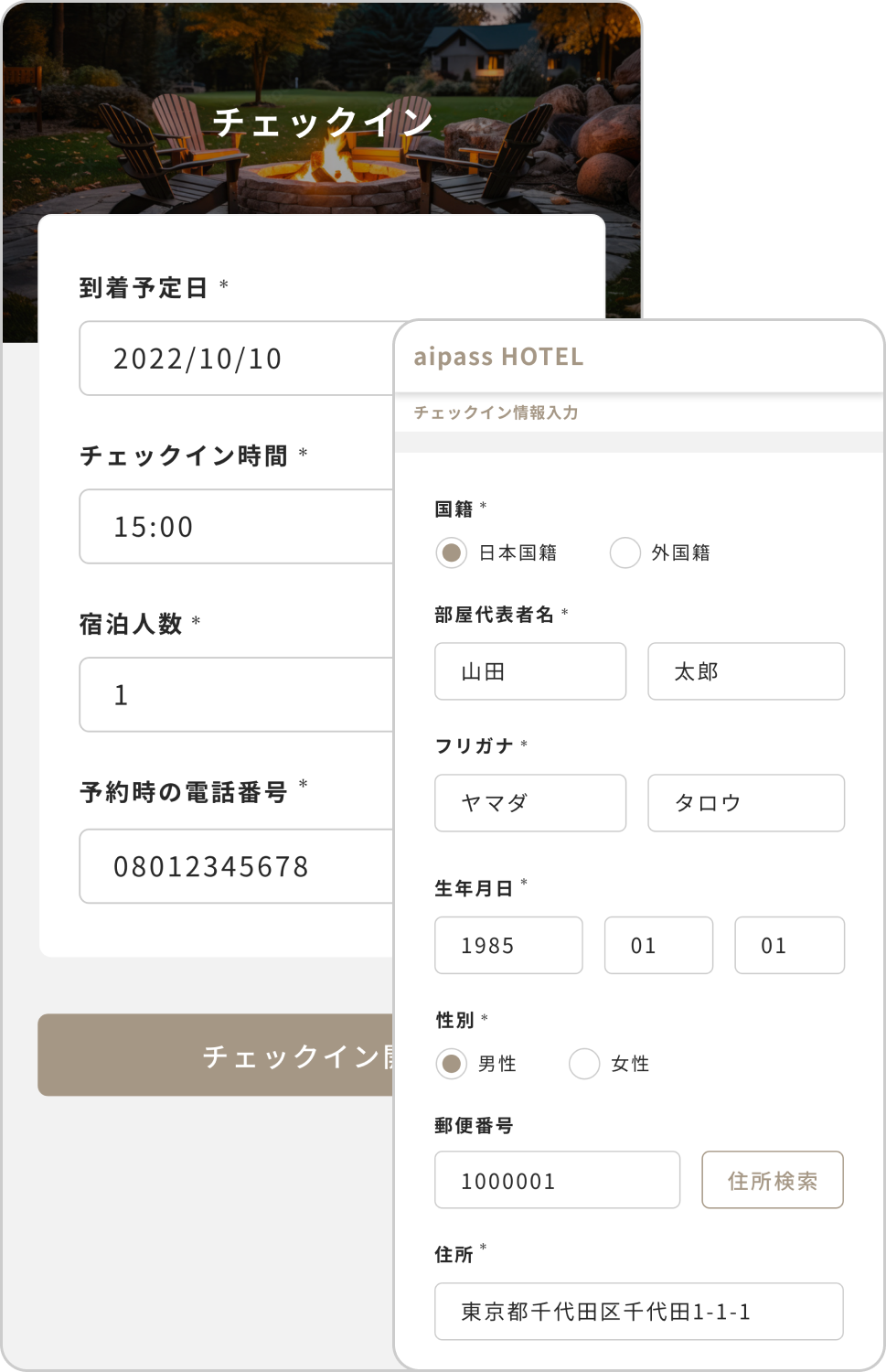Click the チェックイン時間 field showing 15:00

point(229,527)
